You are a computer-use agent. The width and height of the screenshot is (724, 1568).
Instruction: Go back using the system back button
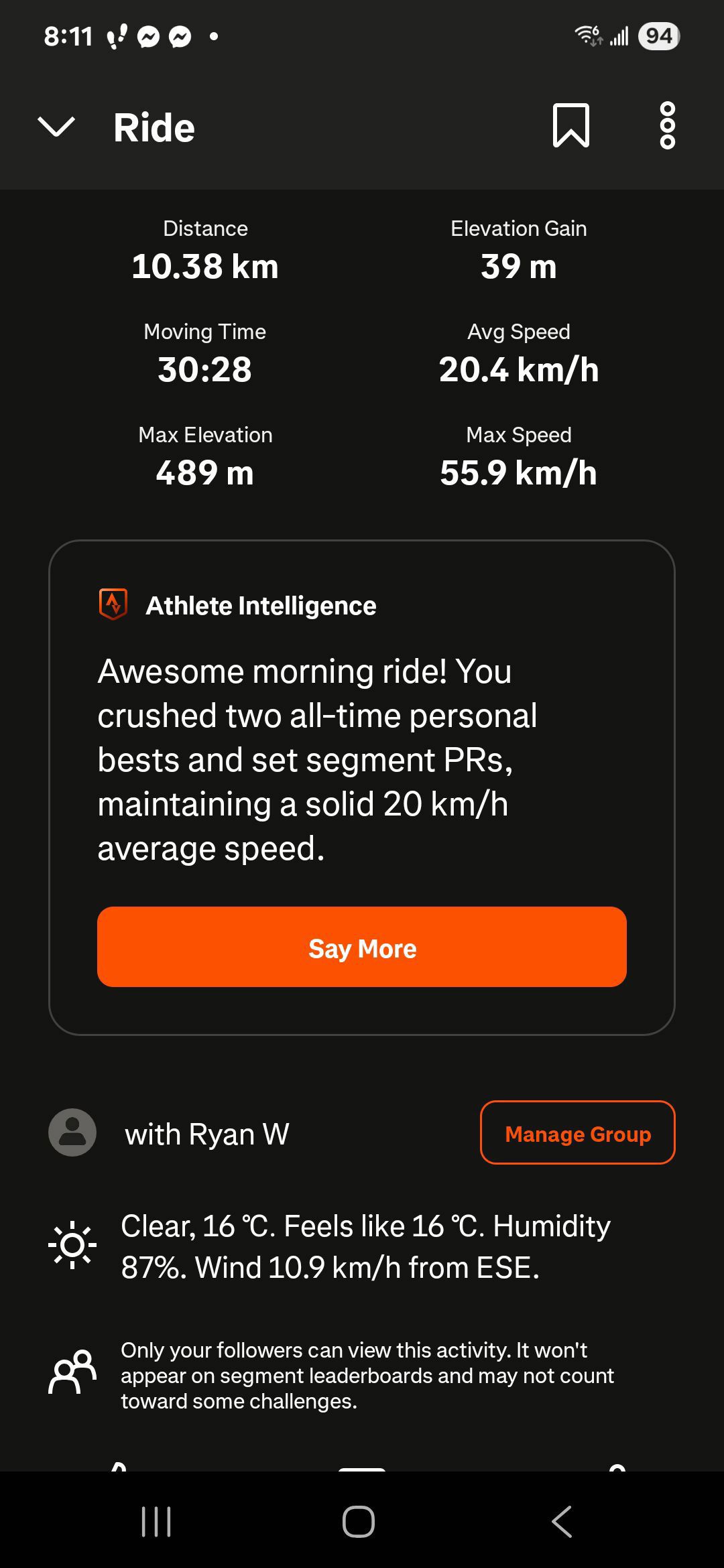coord(562,1522)
